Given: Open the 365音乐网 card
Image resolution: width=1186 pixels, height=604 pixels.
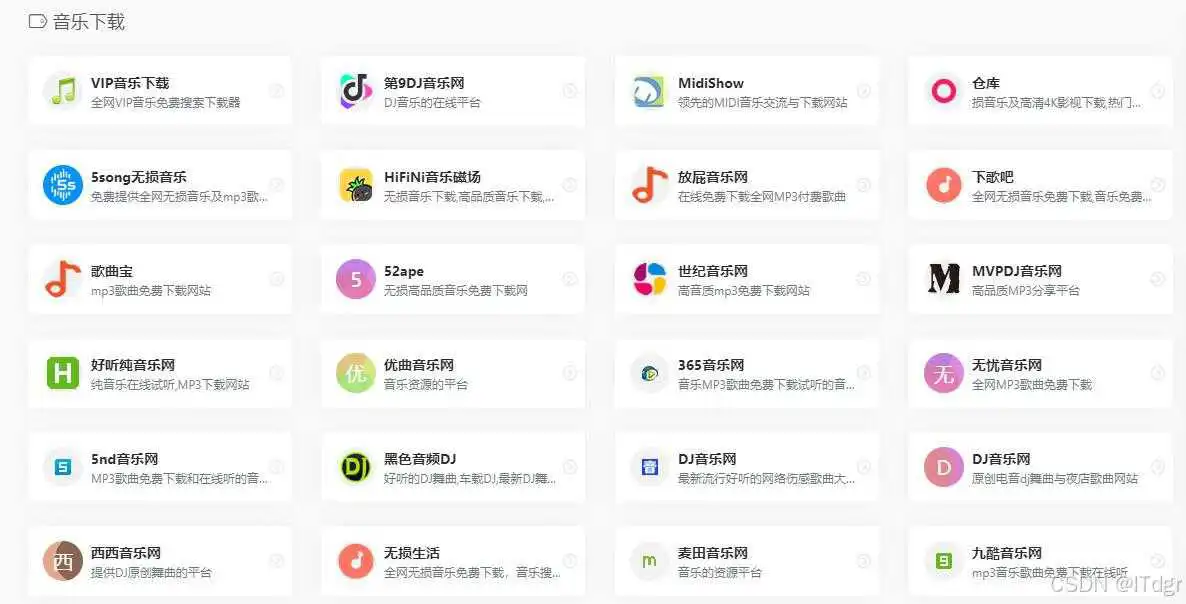Looking at the screenshot, I should tap(747, 373).
